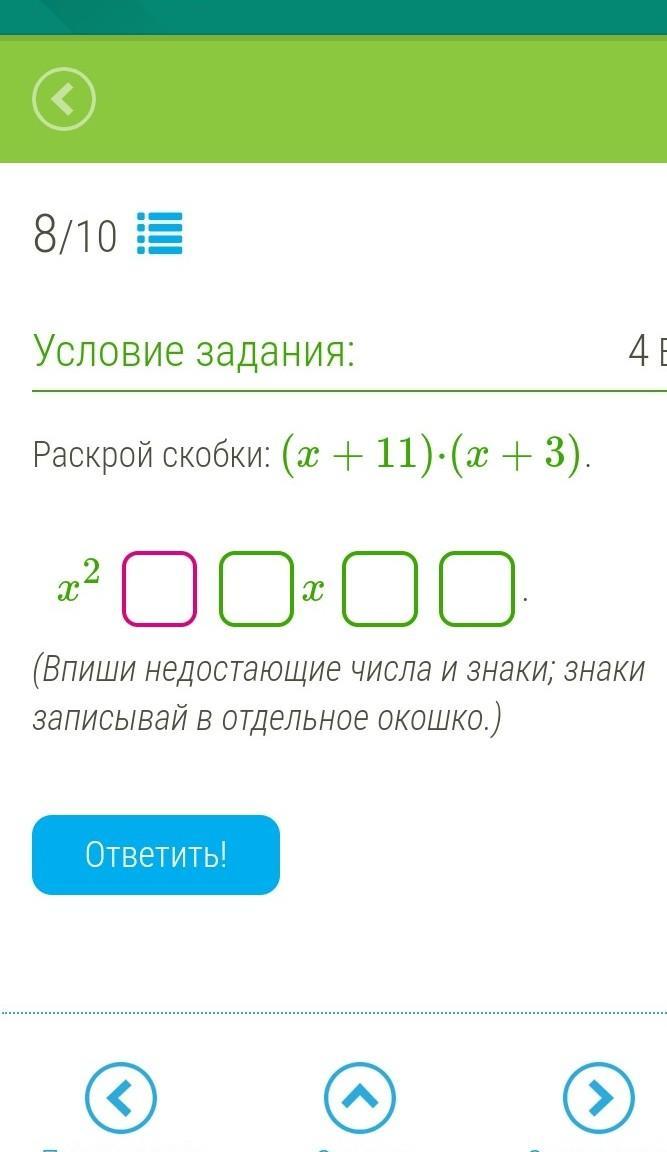Tap the up arrow circle at the bottom

tap(360, 1098)
